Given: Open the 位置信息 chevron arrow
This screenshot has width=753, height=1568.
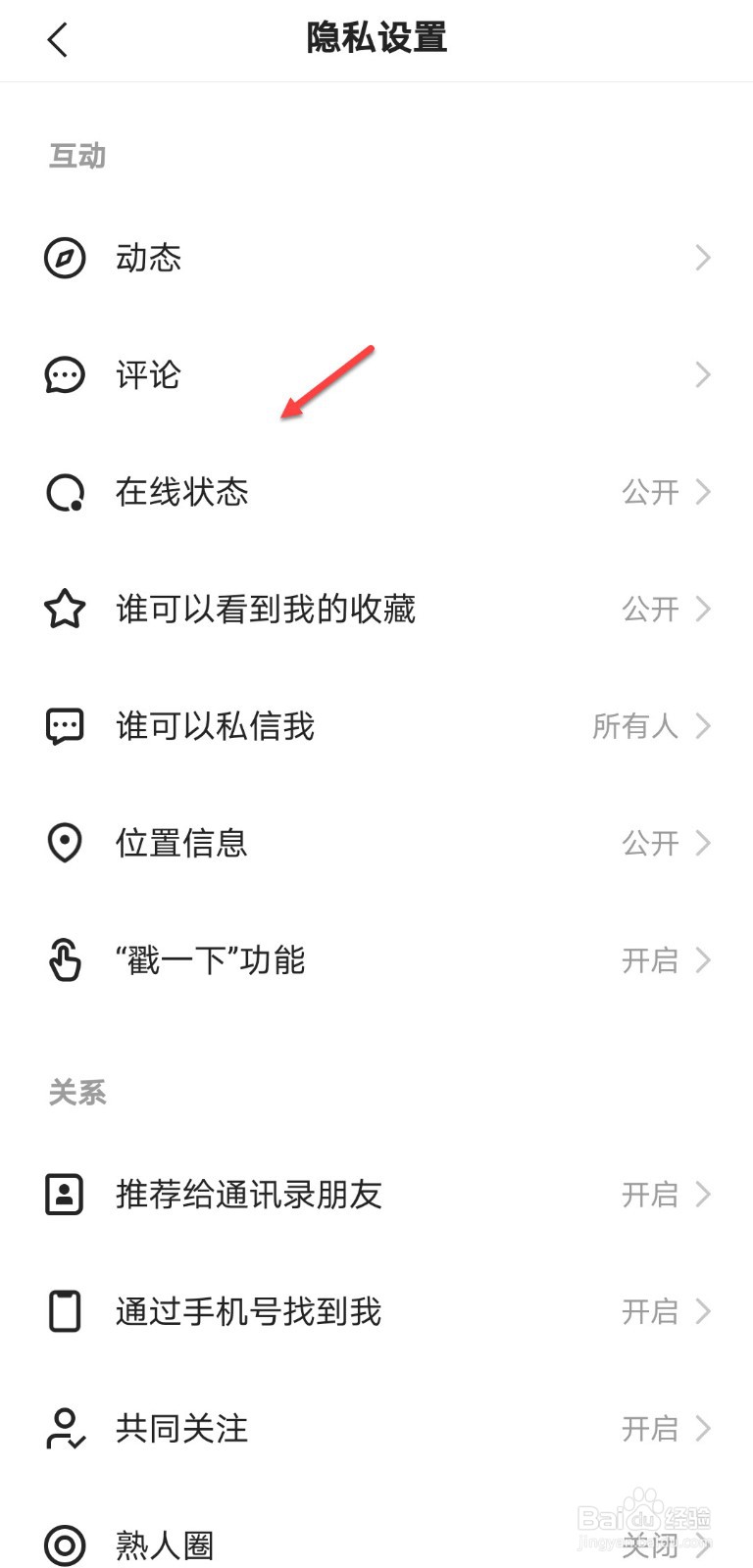Looking at the screenshot, I should coord(703,843).
